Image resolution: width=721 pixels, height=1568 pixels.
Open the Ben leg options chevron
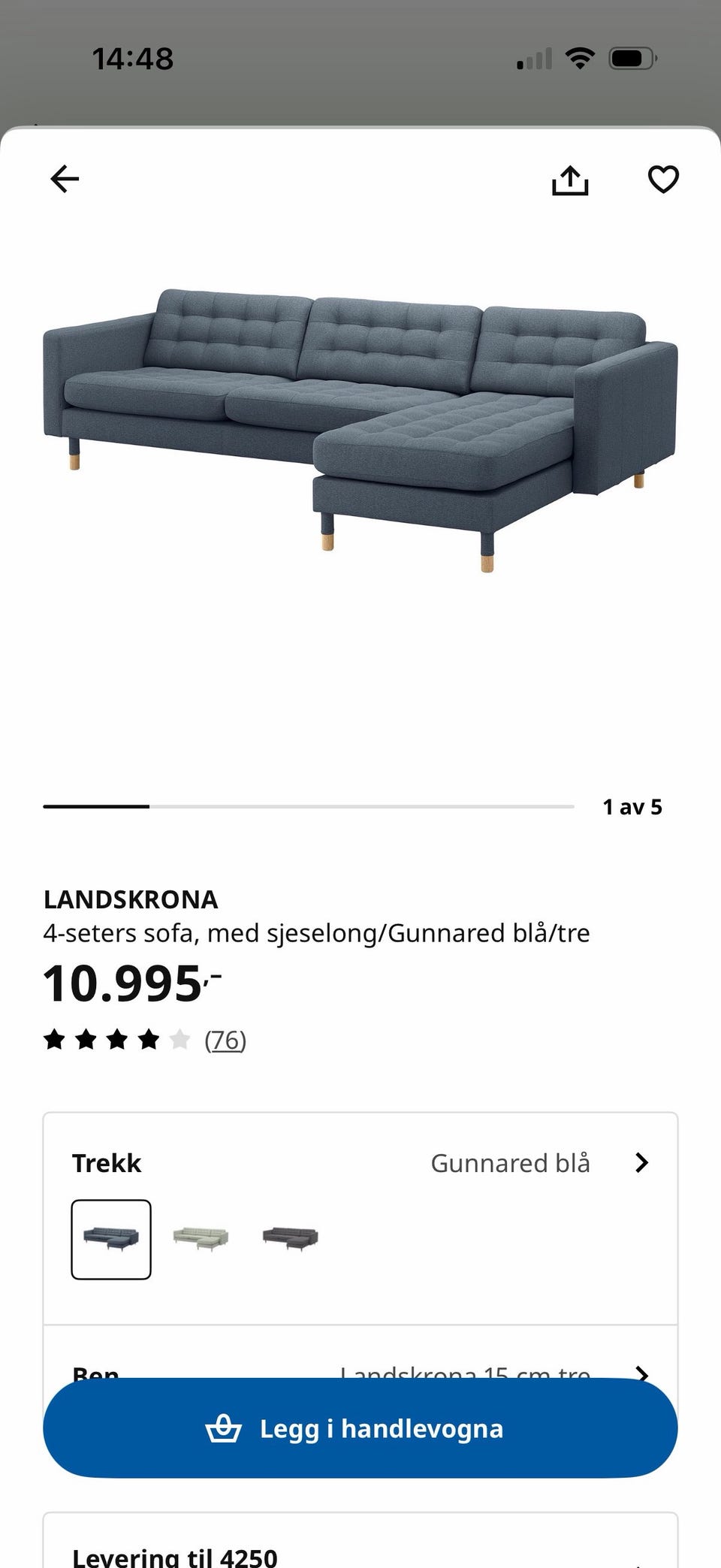[643, 1374]
